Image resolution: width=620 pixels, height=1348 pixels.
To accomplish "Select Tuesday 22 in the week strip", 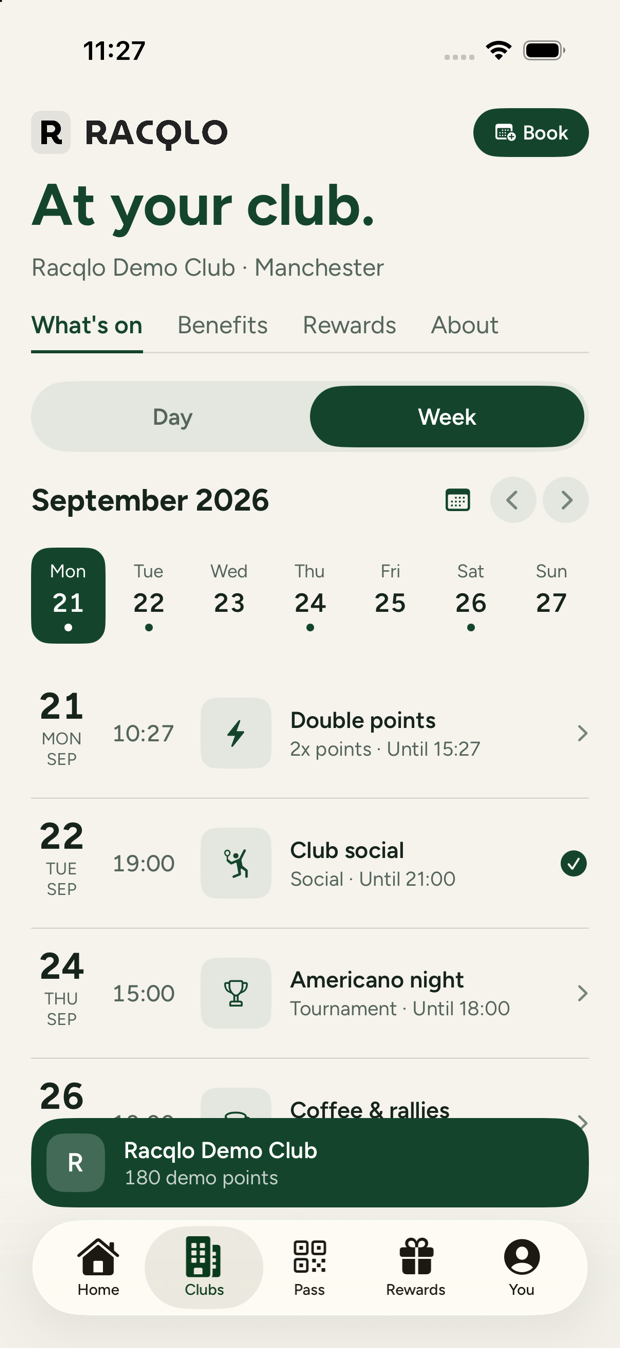I will (x=149, y=595).
